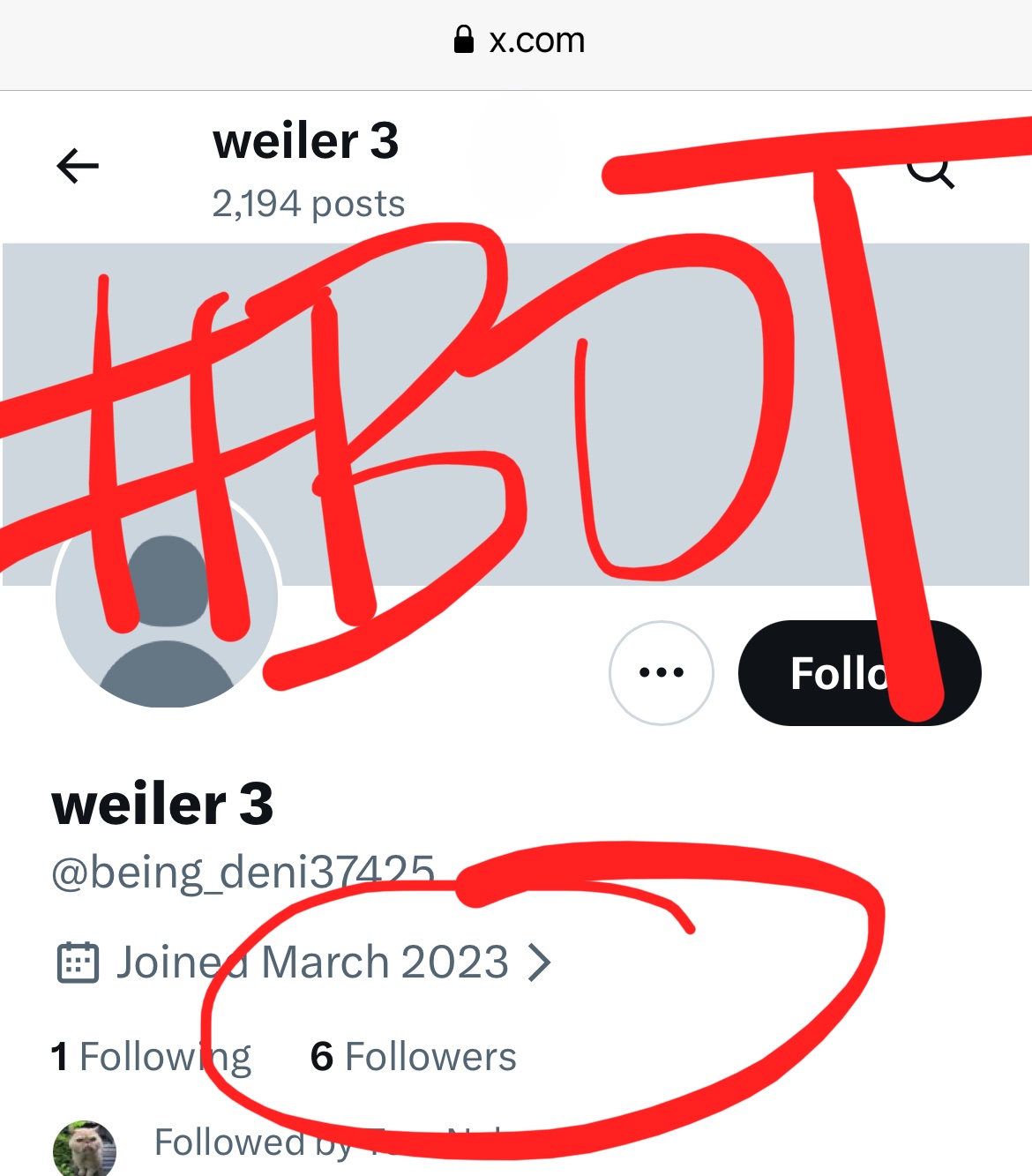Go back using the arrow icon
The height and width of the screenshot is (1176, 1032).
click(78, 166)
